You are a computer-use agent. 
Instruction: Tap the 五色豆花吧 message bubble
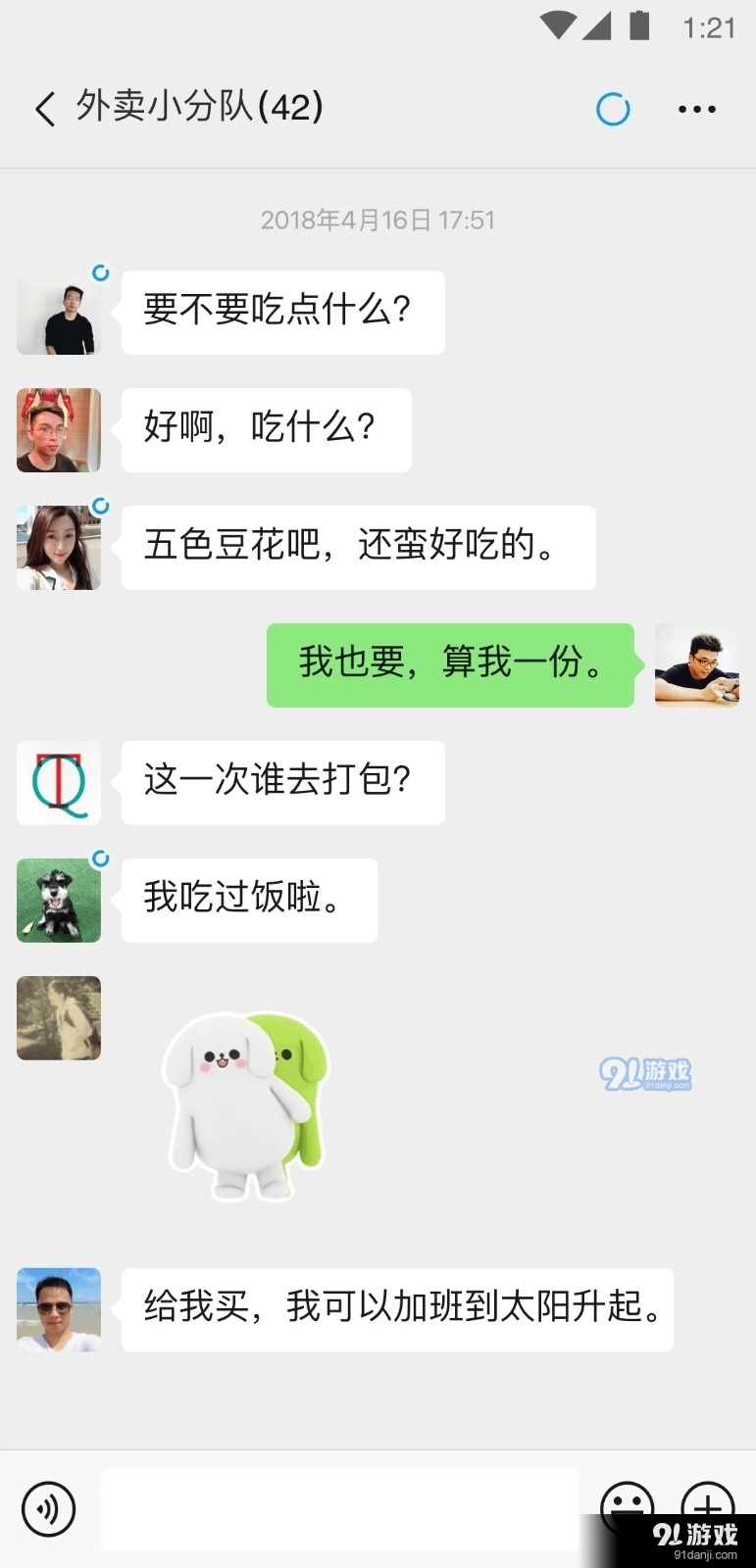[358, 548]
